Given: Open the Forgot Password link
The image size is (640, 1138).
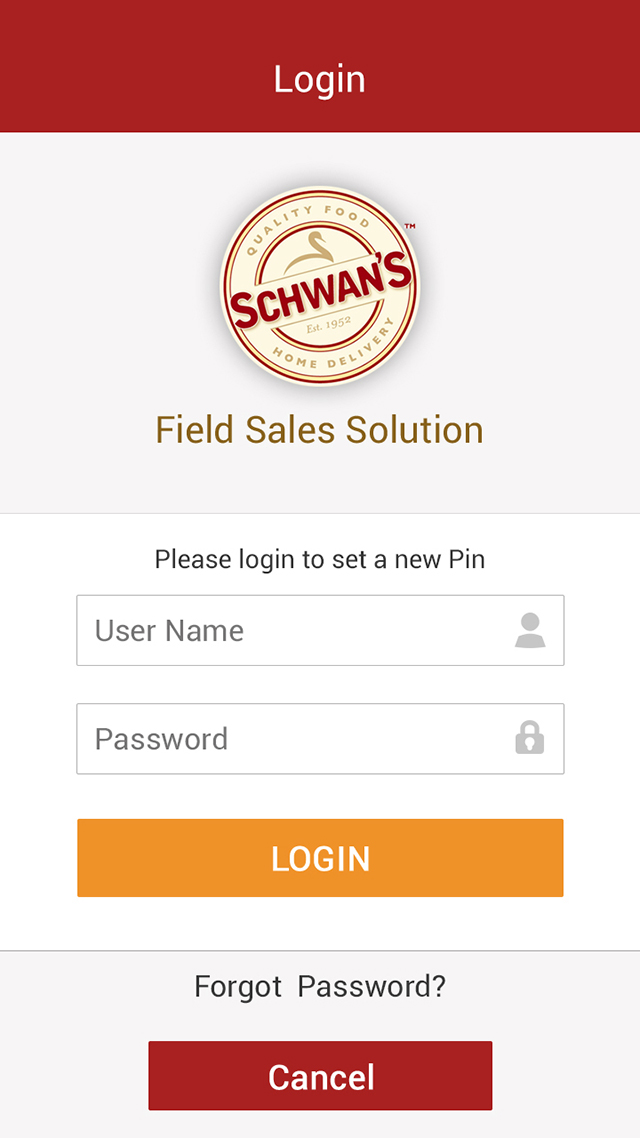Looking at the screenshot, I should (320, 987).
